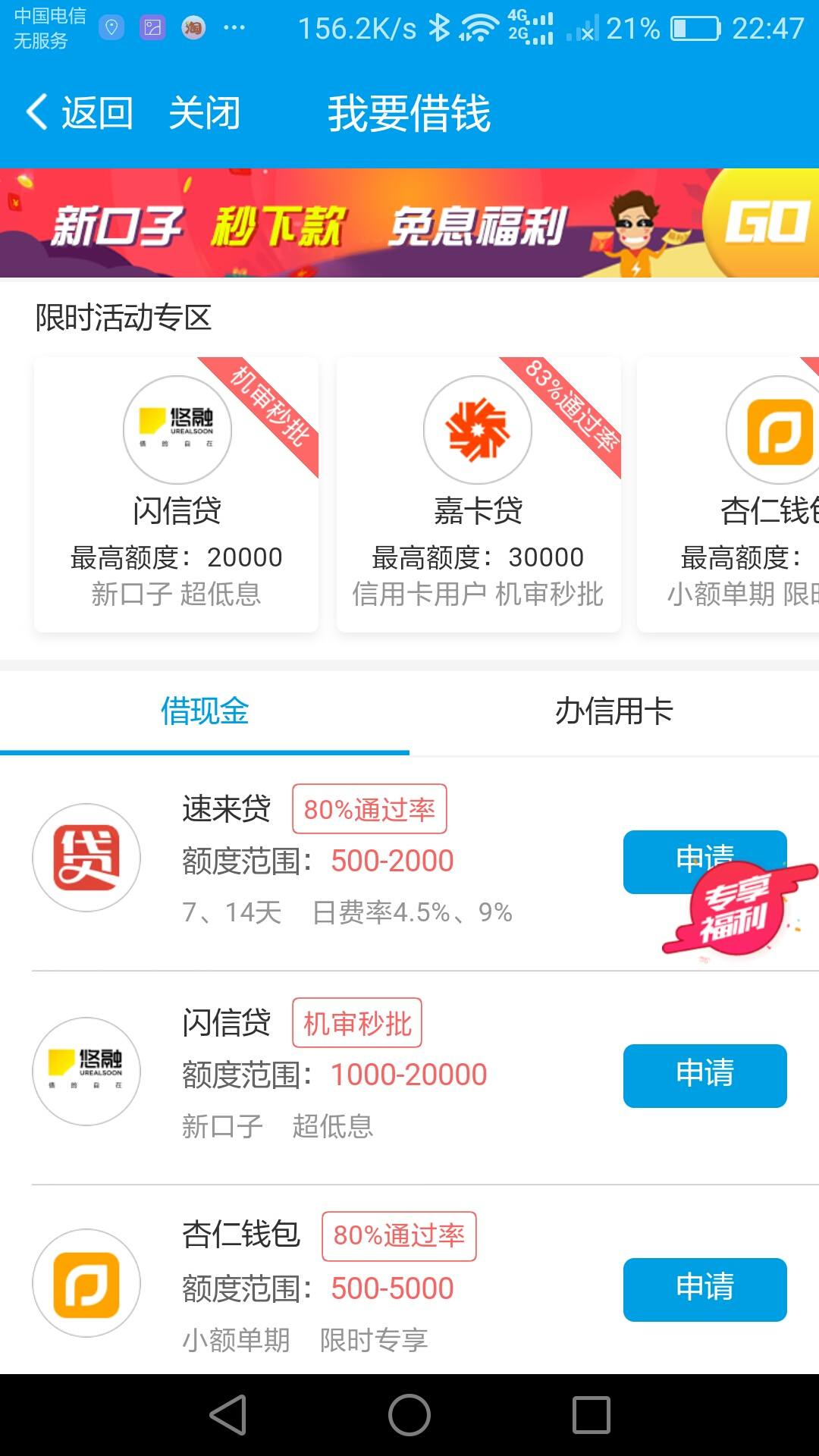This screenshot has height=1456, width=819.
Task: Go back using the 返回 button
Action: (80, 114)
